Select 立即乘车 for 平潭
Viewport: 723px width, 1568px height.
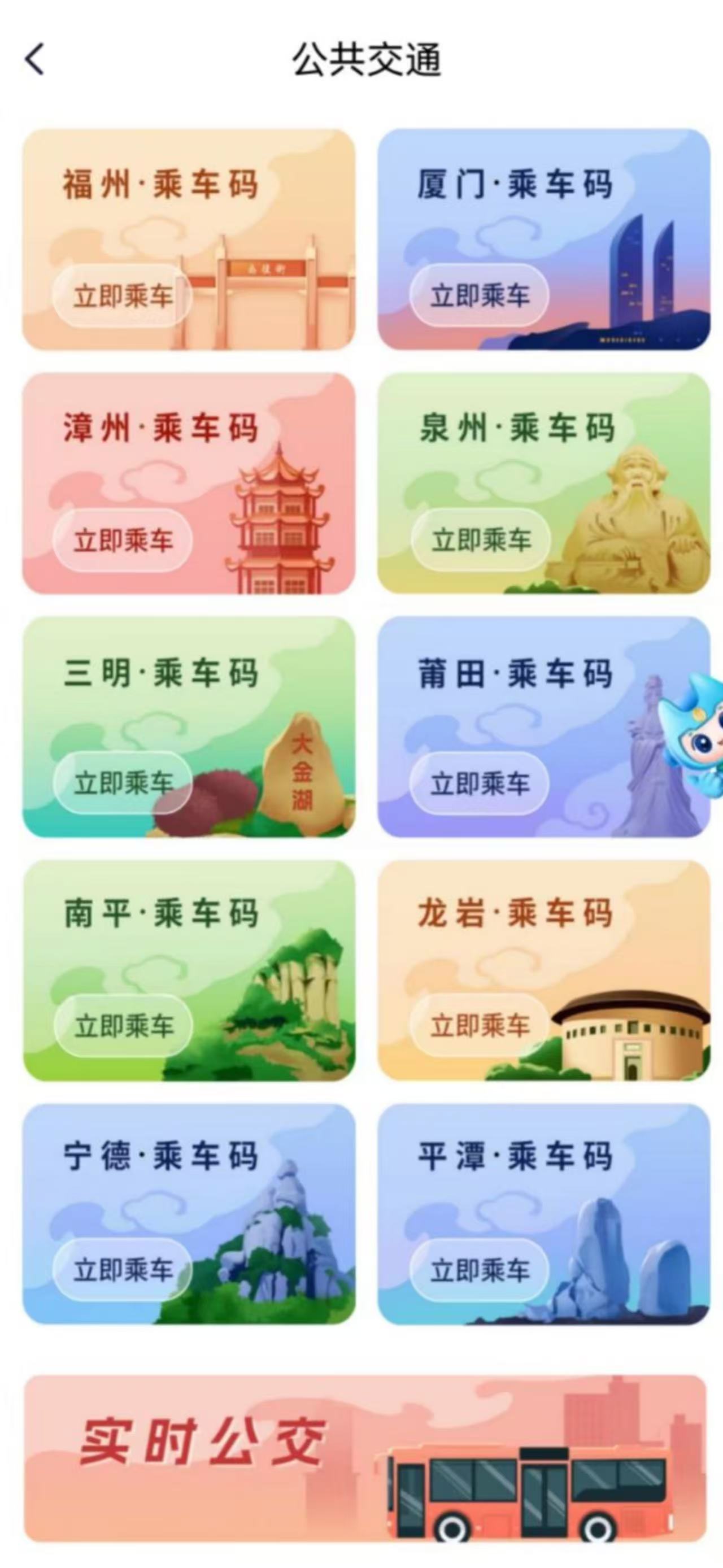(x=480, y=1270)
